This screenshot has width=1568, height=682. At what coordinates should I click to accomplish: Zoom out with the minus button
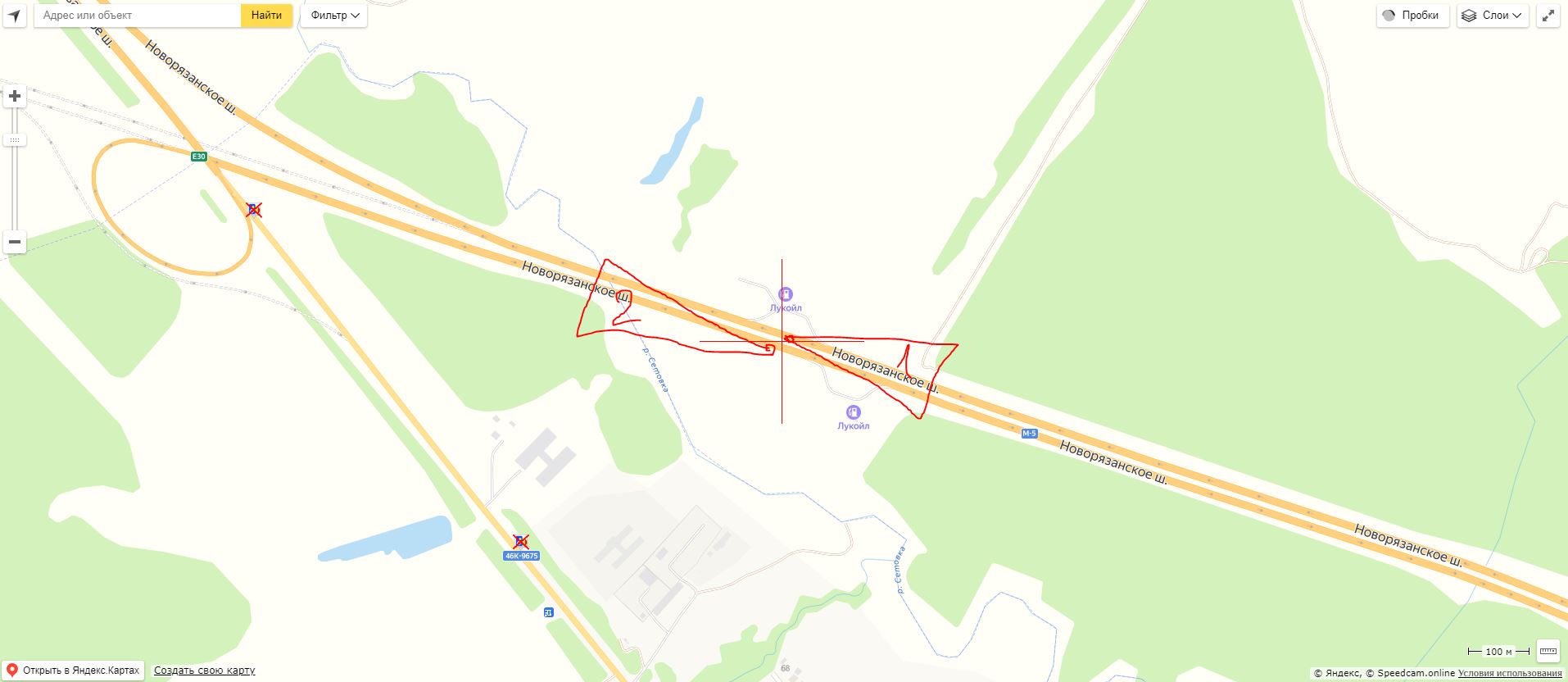click(15, 242)
